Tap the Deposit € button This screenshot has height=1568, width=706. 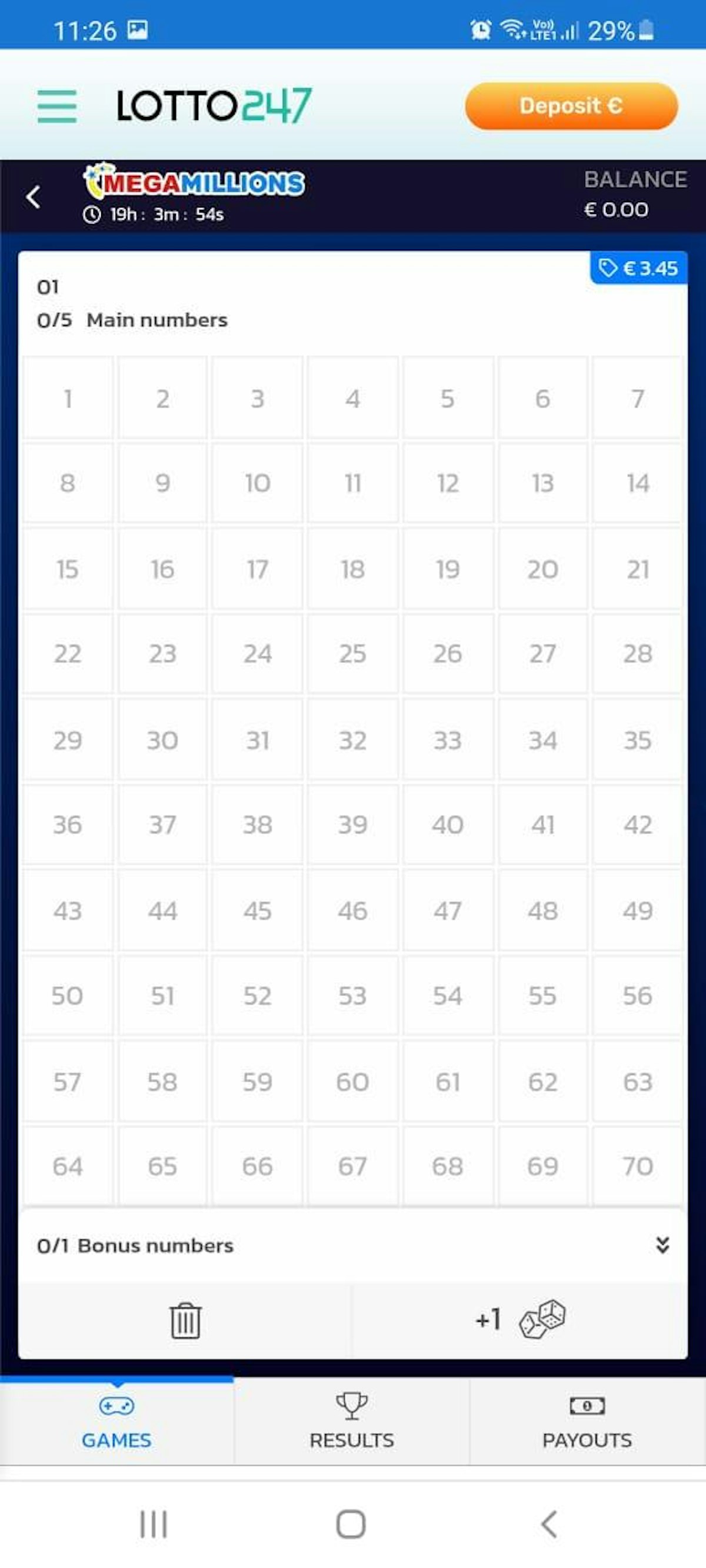(571, 106)
